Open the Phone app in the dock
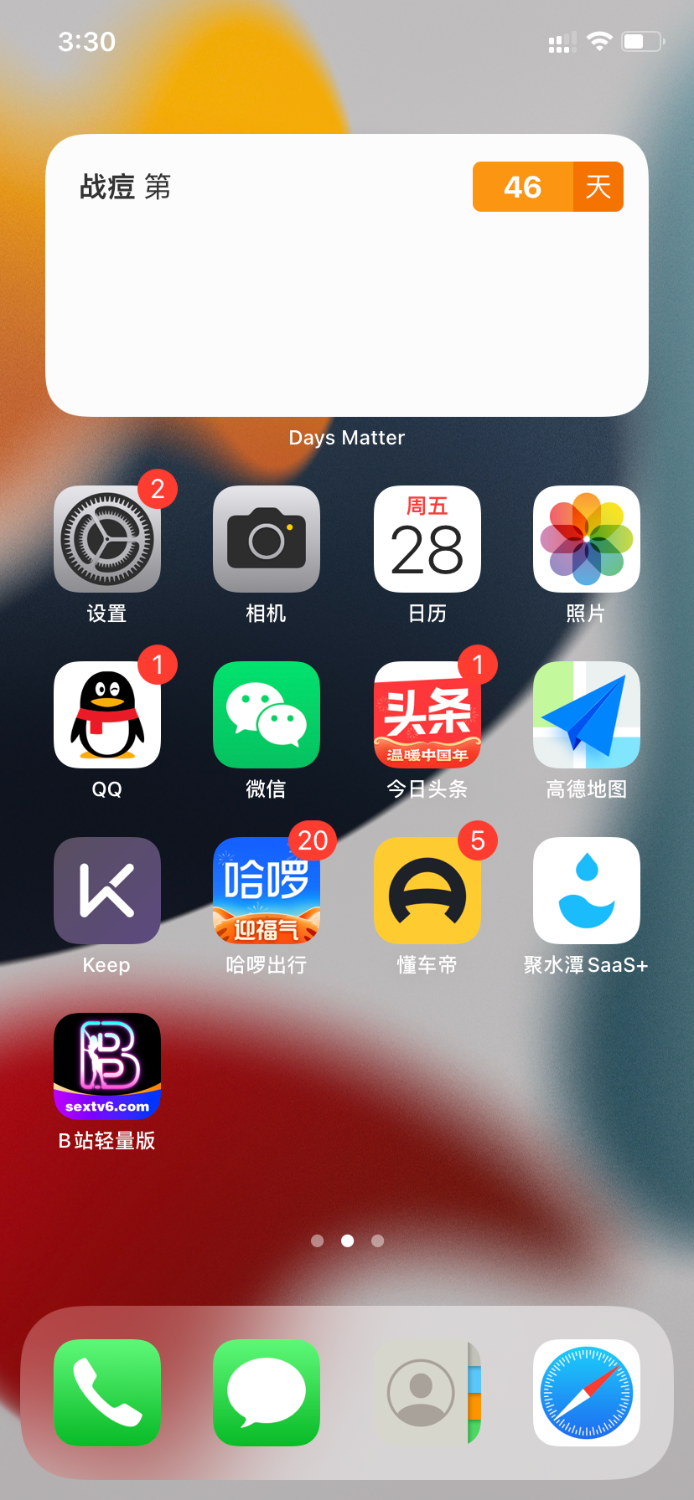 107,1392
